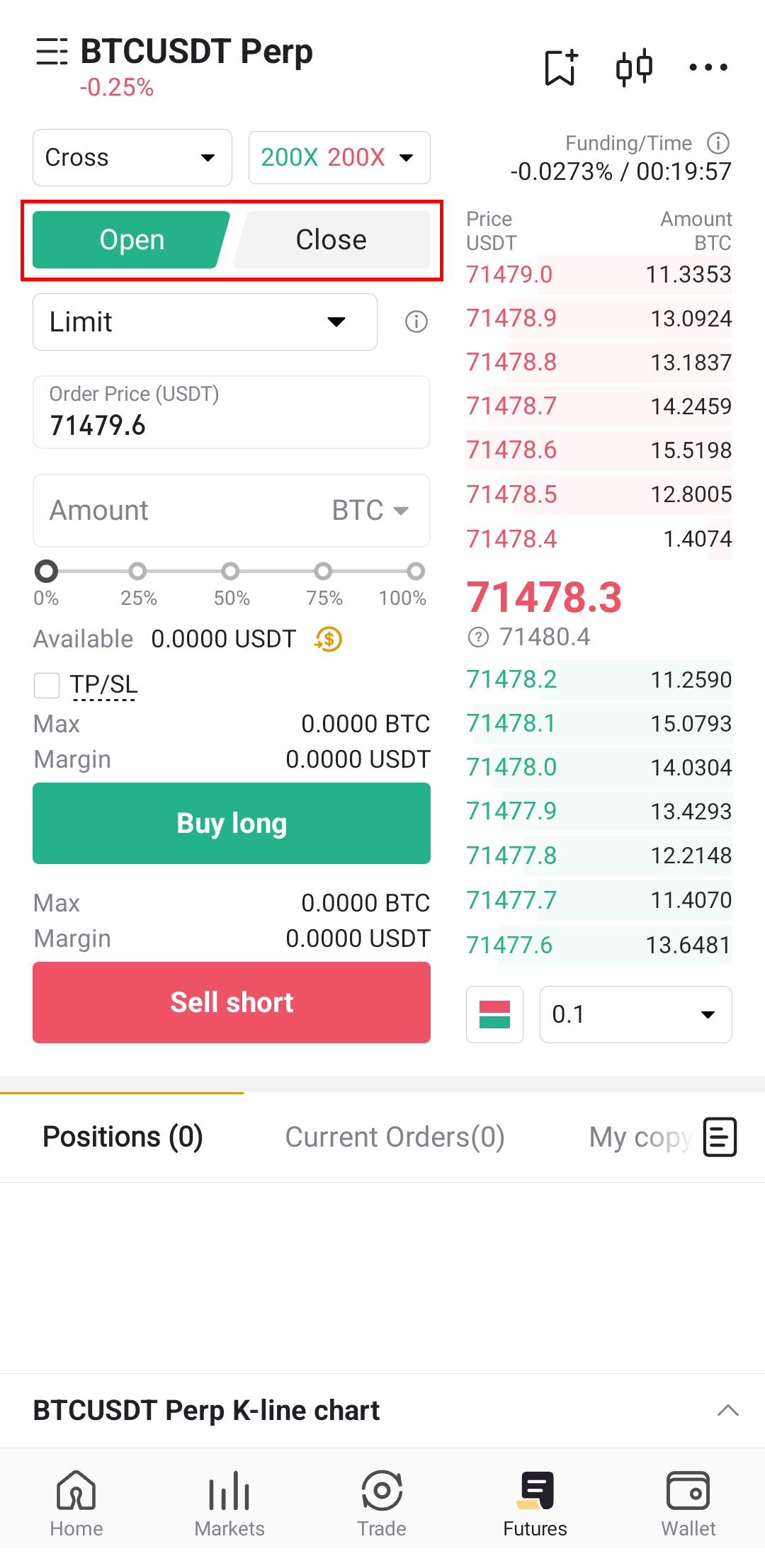This screenshot has width=765, height=1568.
Task: Switch to the Close tab
Action: click(331, 239)
